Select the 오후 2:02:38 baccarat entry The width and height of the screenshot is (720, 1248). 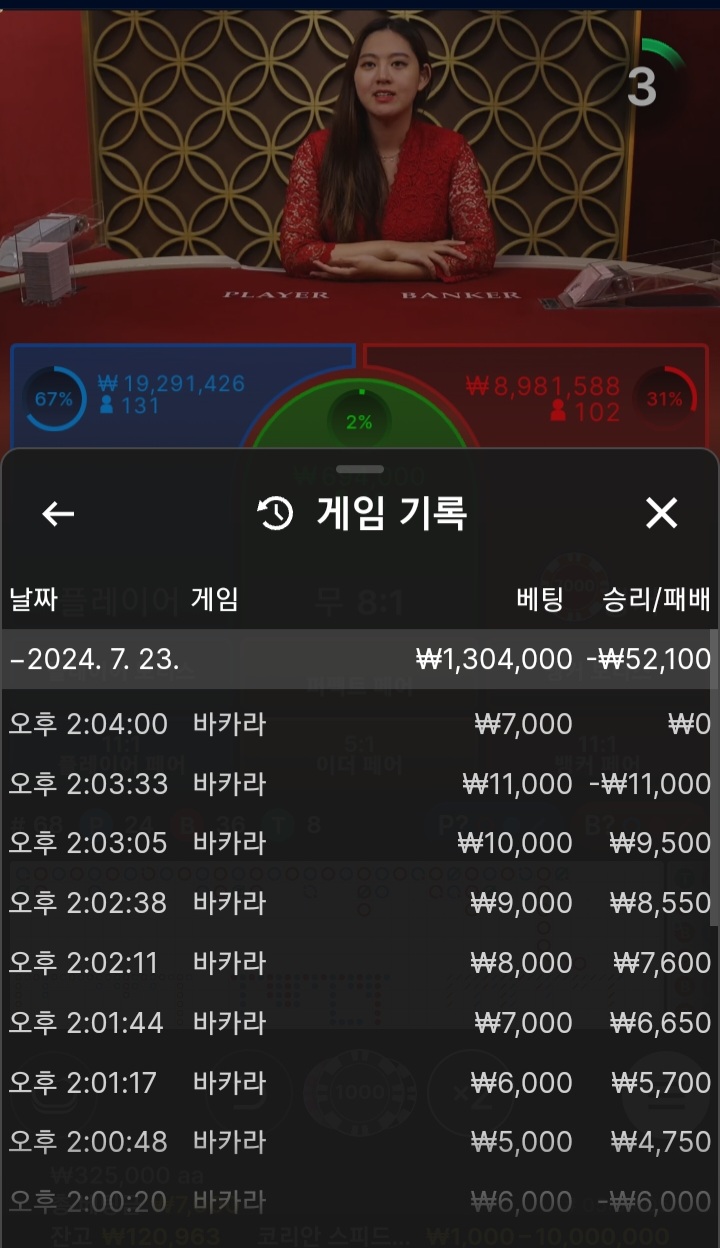click(x=358, y=903)
